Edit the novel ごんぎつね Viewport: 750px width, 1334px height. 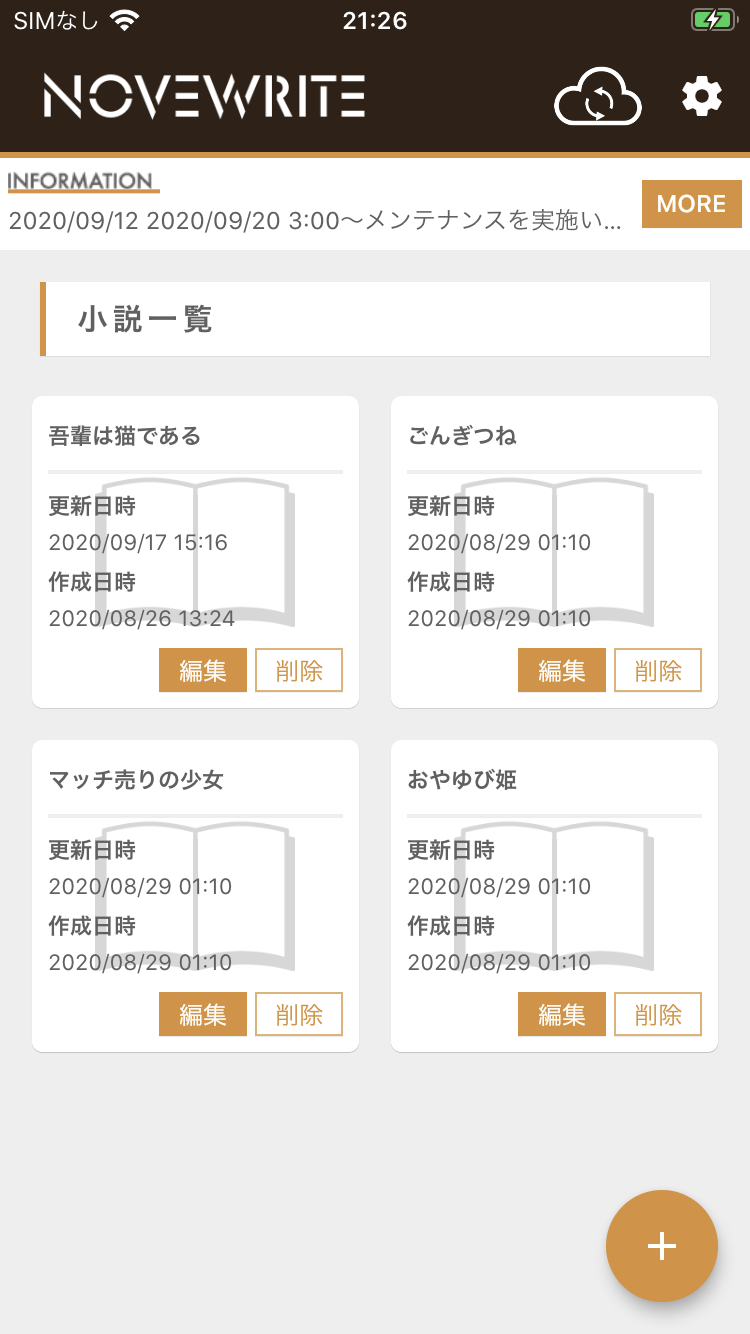[561, 670]
